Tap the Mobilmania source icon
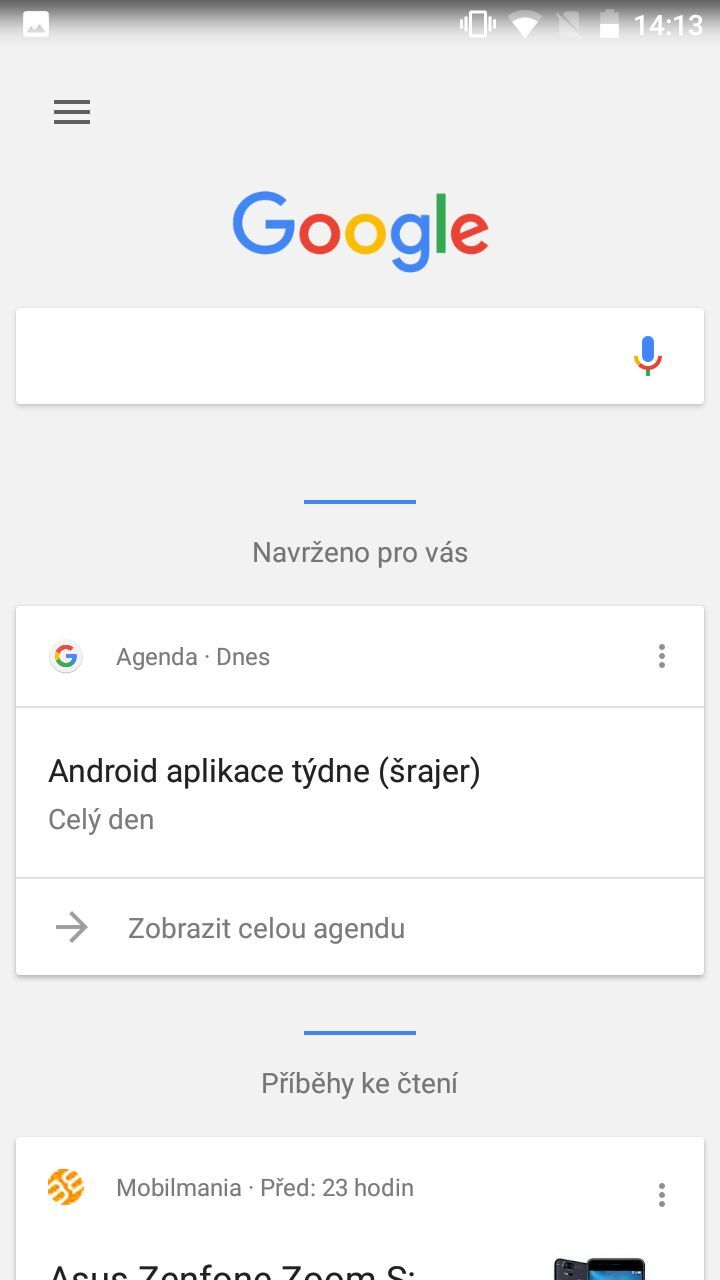The width and height of the screenshot is (720, 1280). [x=66, y=1187]
